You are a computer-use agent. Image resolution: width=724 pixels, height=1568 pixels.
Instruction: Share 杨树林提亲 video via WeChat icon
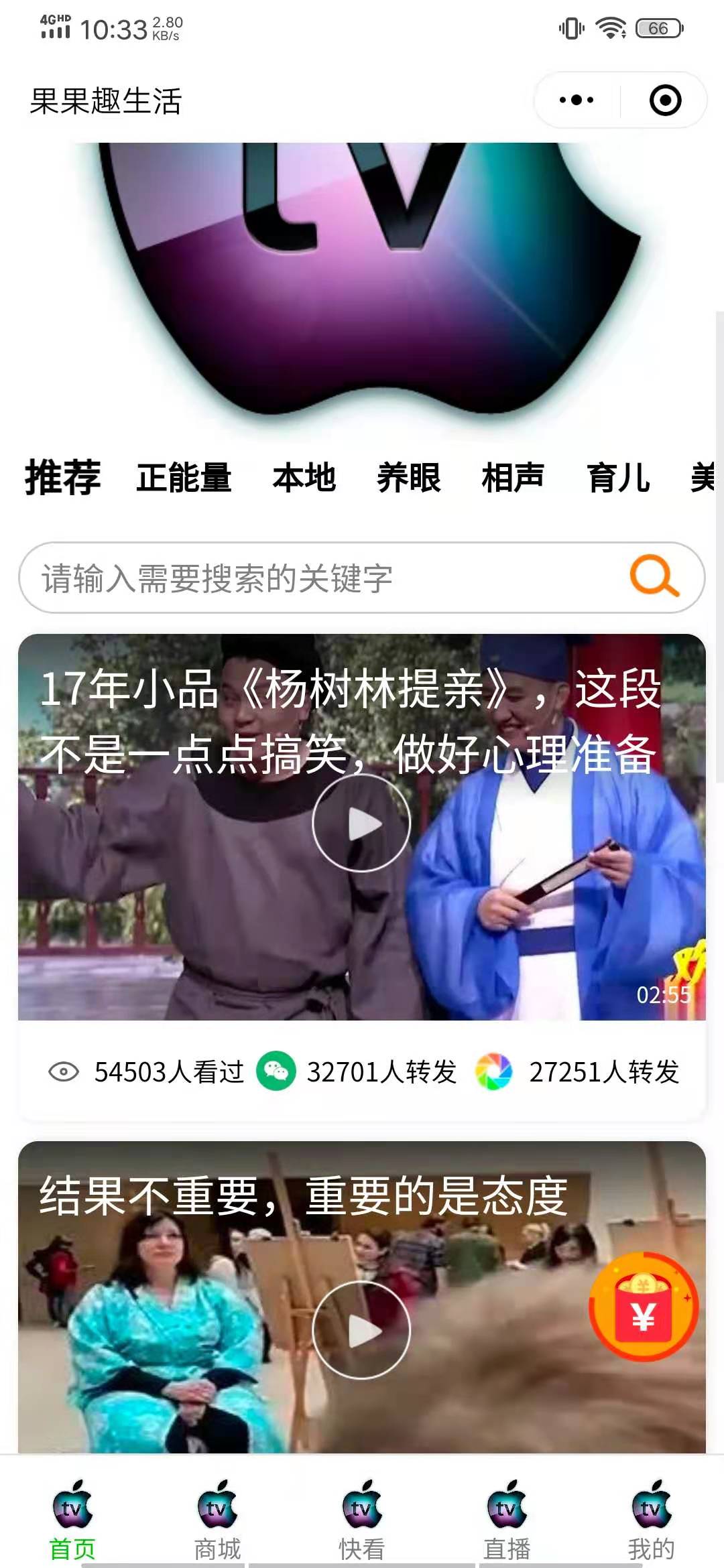276,1071
